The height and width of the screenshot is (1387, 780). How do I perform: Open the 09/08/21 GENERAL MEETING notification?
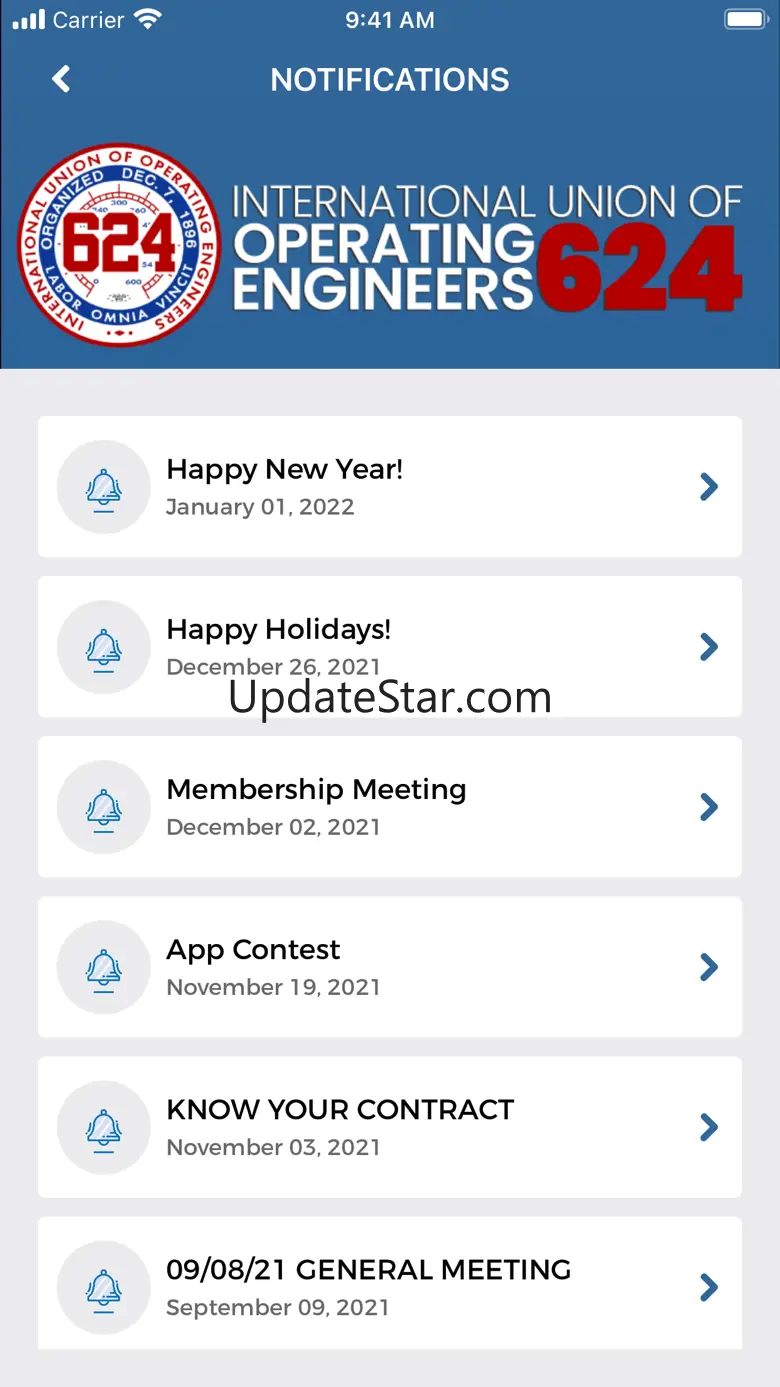(x=390, y=1285)
